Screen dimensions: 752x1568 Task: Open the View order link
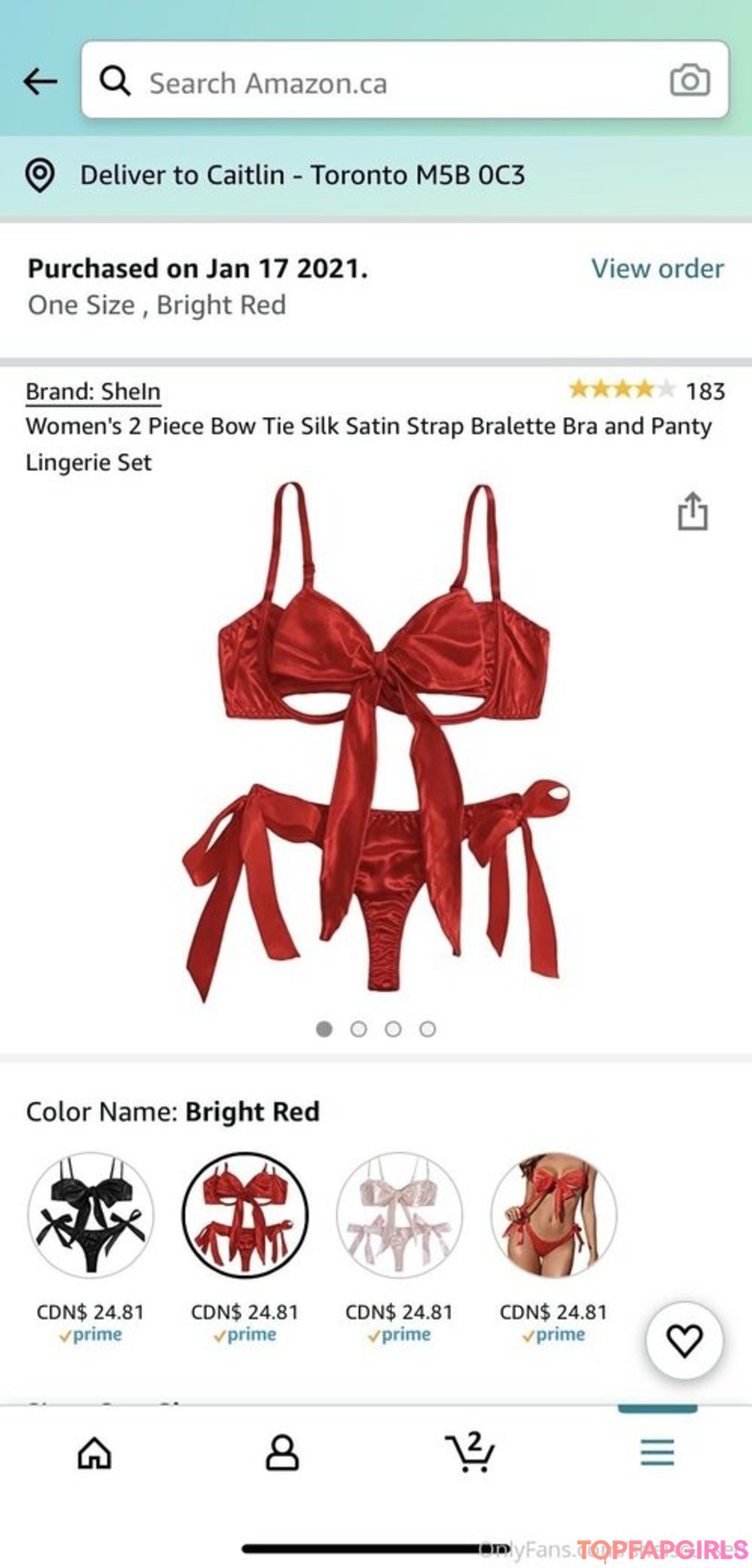[x=657, y=269]
